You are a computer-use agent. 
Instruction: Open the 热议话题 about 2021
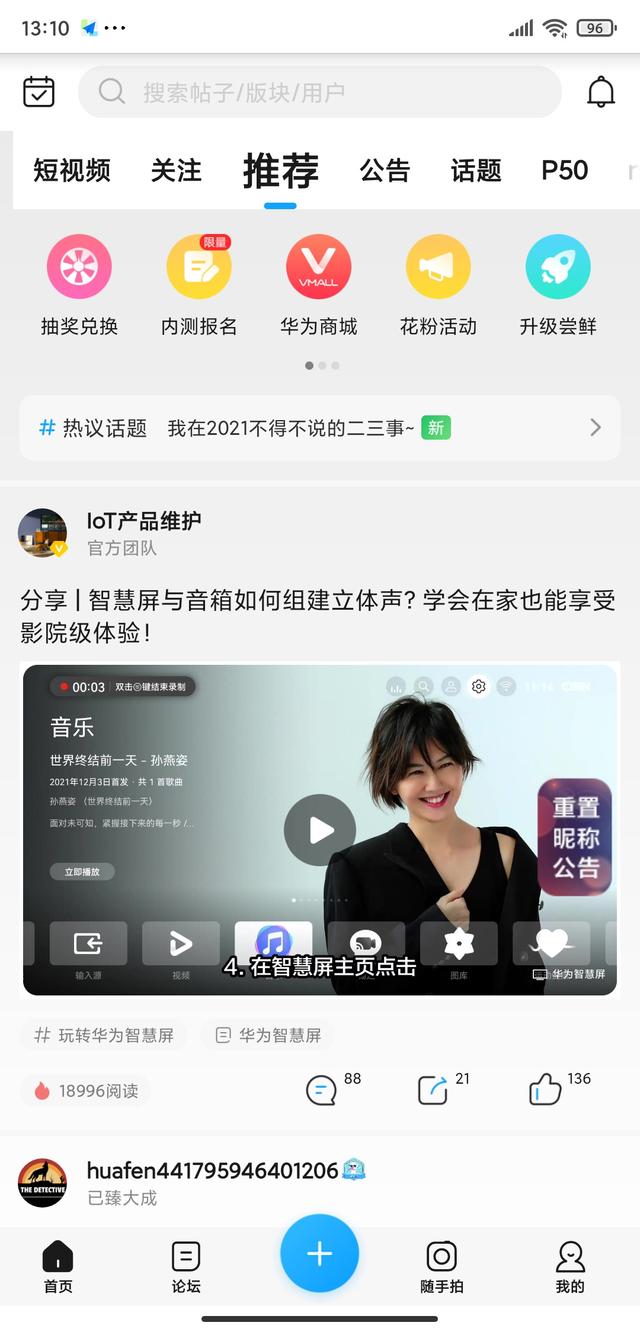[320, 428]
